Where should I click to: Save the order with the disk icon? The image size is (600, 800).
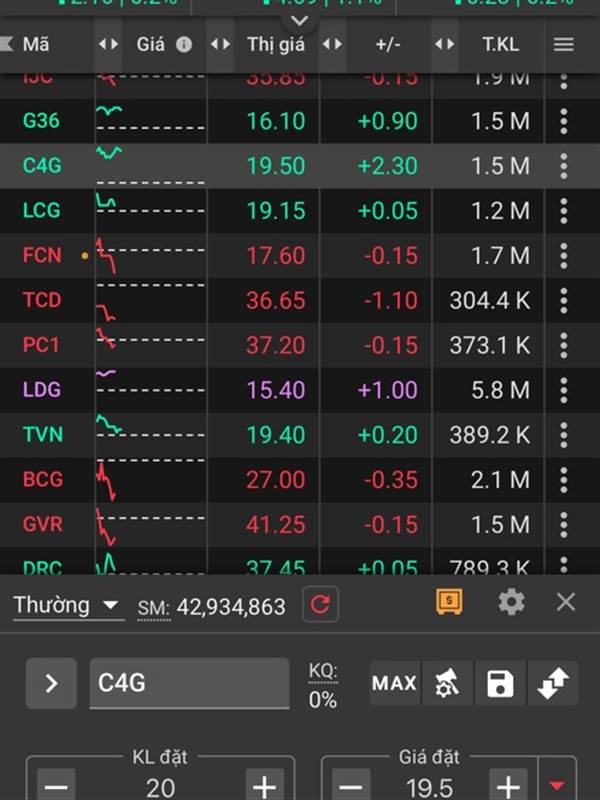[499, 684]
